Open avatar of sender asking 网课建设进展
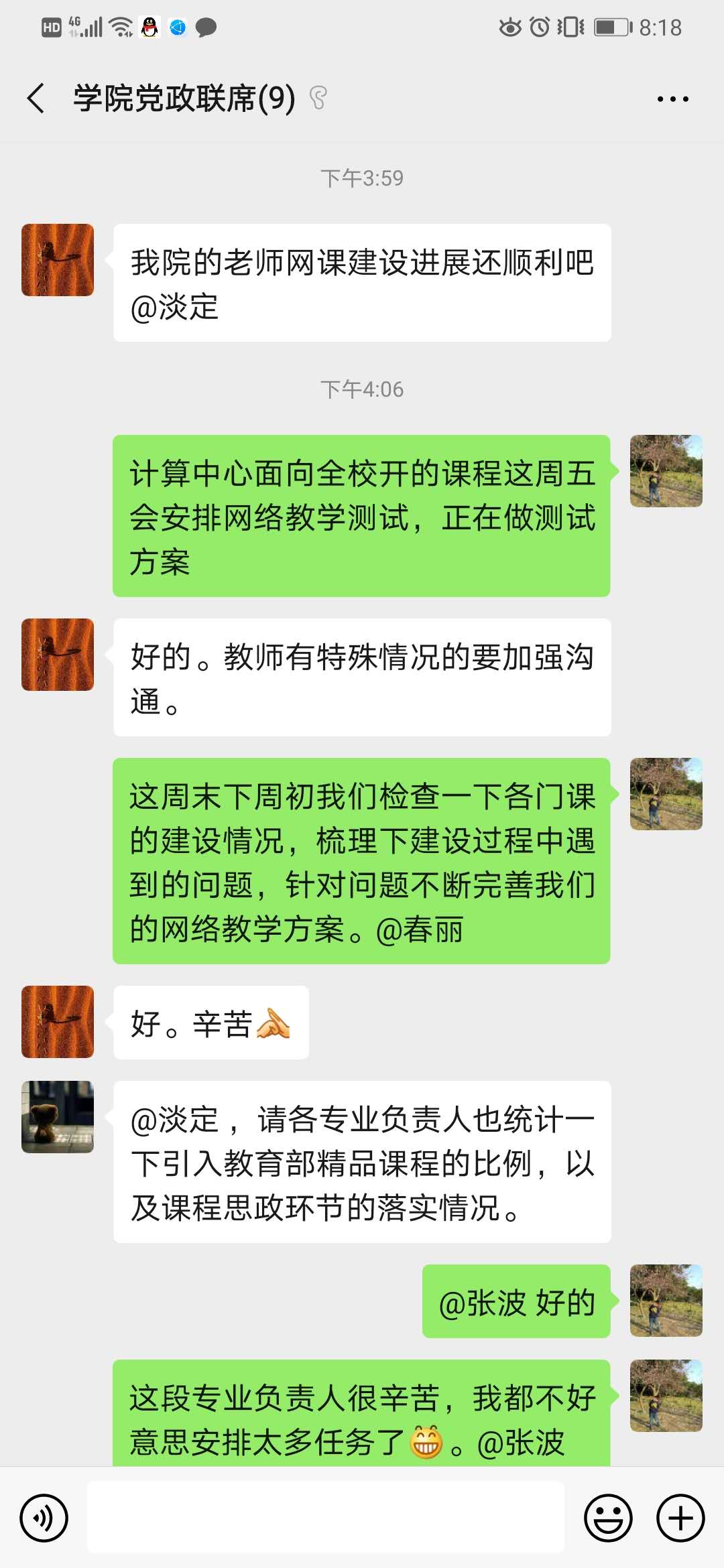Screen dimensions: 724x1568 click(58, 260)
